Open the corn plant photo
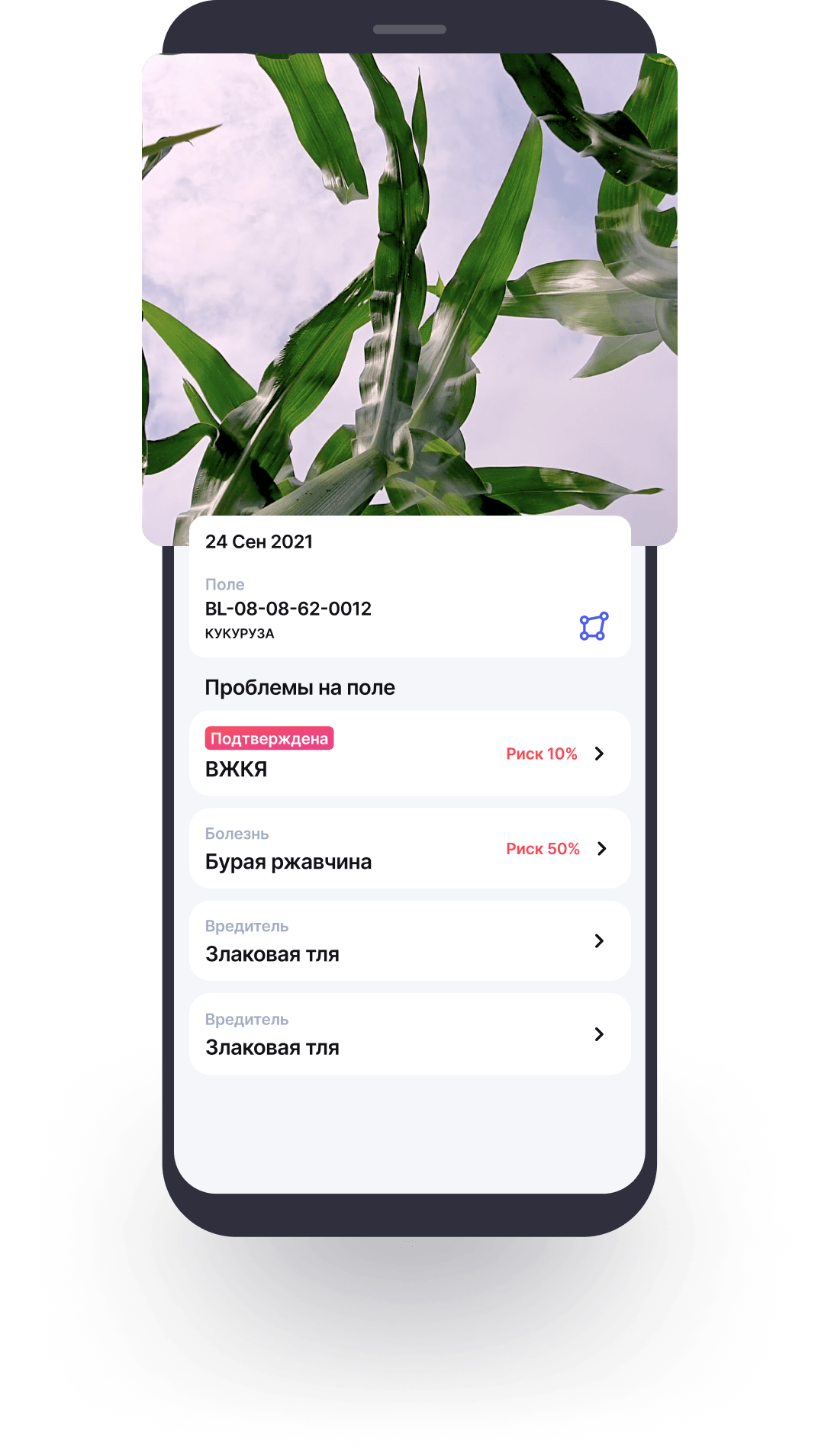818x1456 pixels. (x=409, y=290)
